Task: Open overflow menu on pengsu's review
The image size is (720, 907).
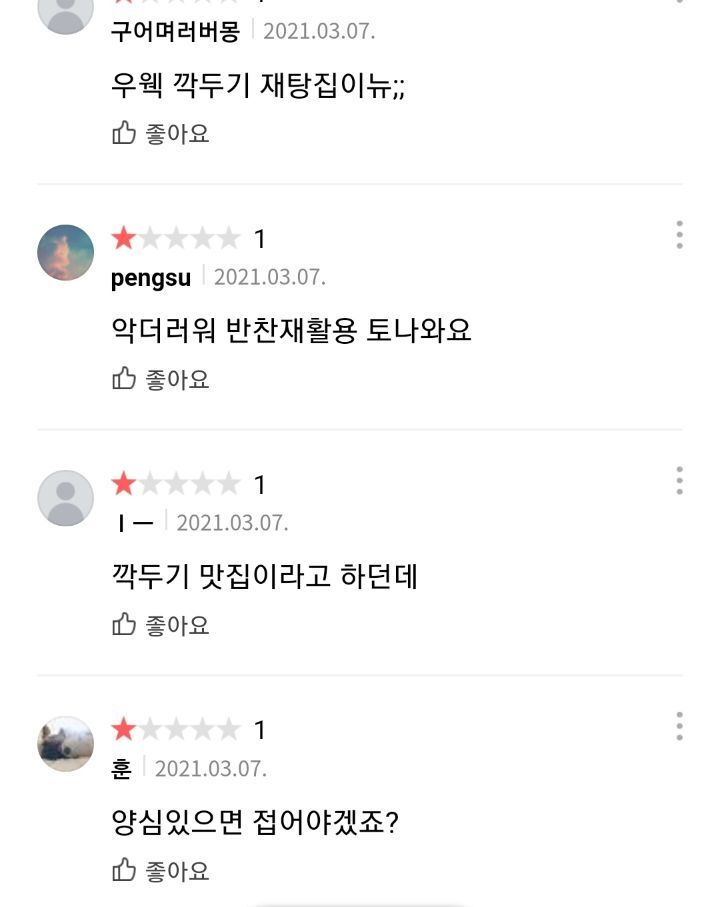Action: pos(679,235)
